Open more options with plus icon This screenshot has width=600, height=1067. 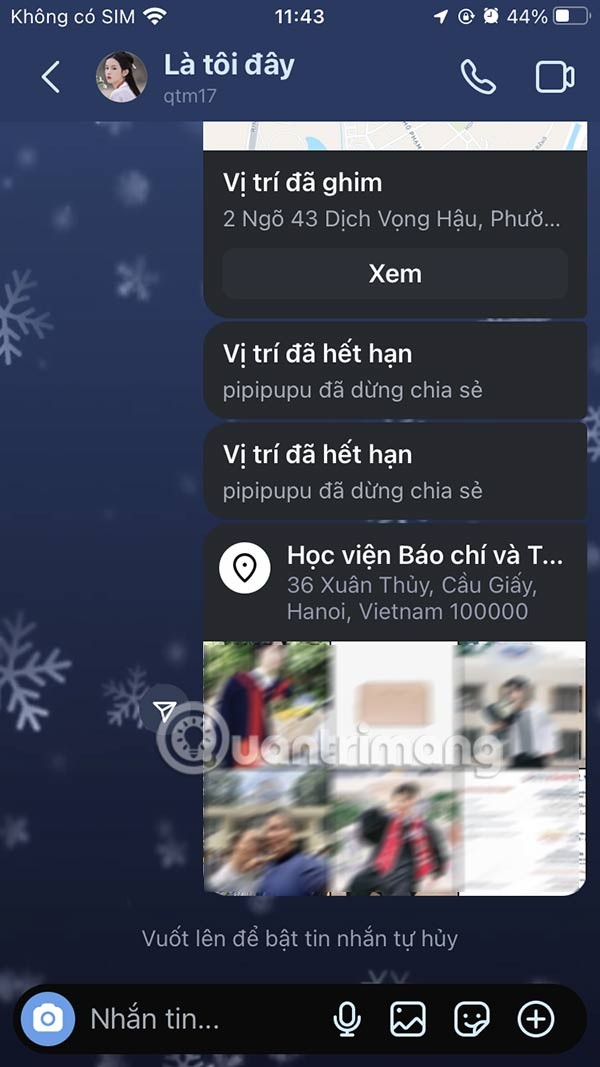coord(536,1019)
